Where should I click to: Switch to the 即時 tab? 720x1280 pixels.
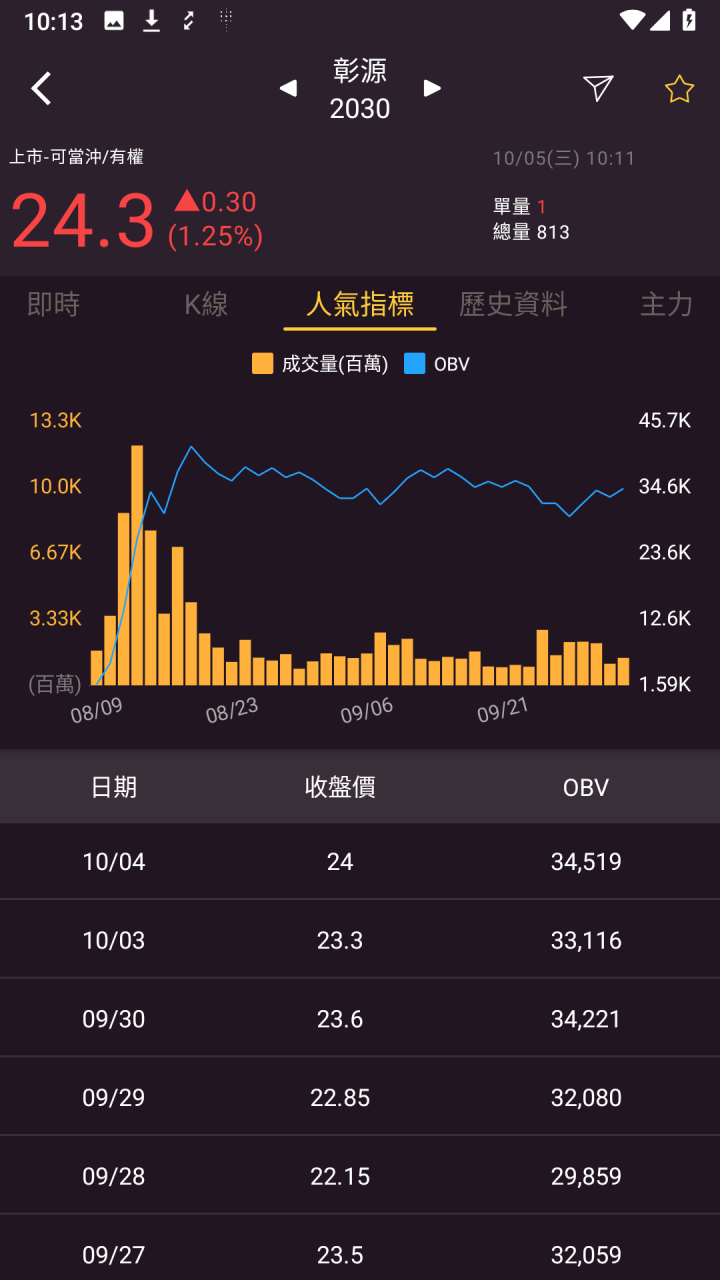tap(53, 304)
